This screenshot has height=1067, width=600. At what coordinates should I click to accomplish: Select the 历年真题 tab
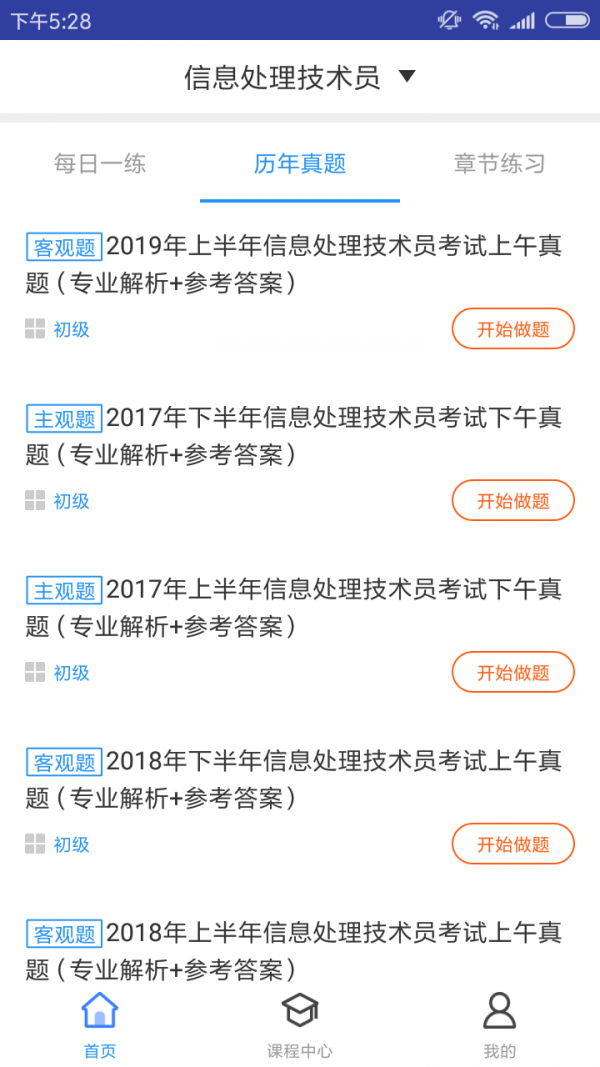pos(300,164)
